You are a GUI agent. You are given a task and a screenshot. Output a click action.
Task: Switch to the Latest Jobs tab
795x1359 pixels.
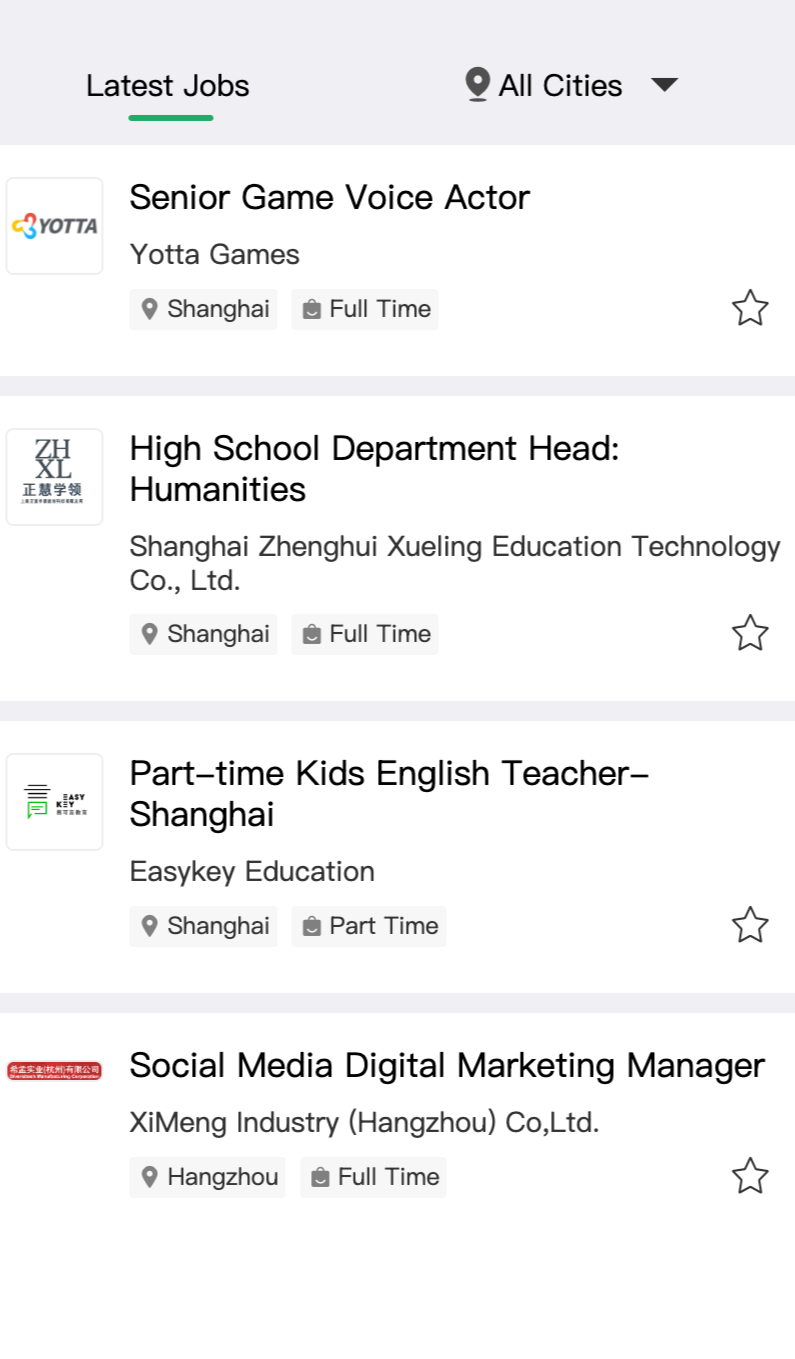point(168,86)
